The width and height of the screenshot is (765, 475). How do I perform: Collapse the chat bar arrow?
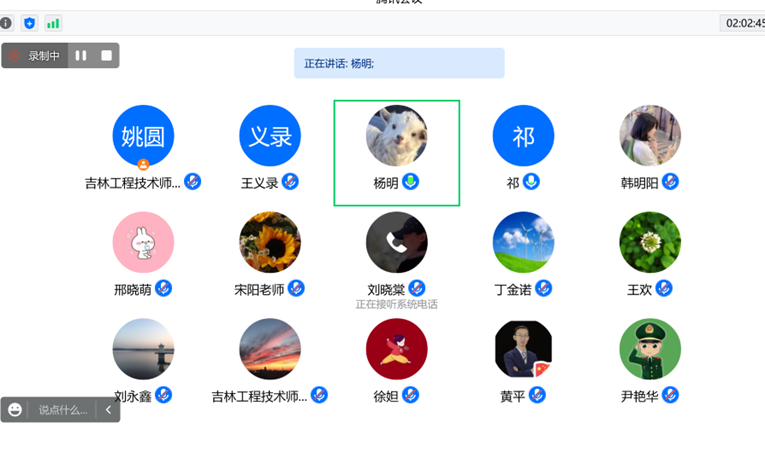[108, 410]
